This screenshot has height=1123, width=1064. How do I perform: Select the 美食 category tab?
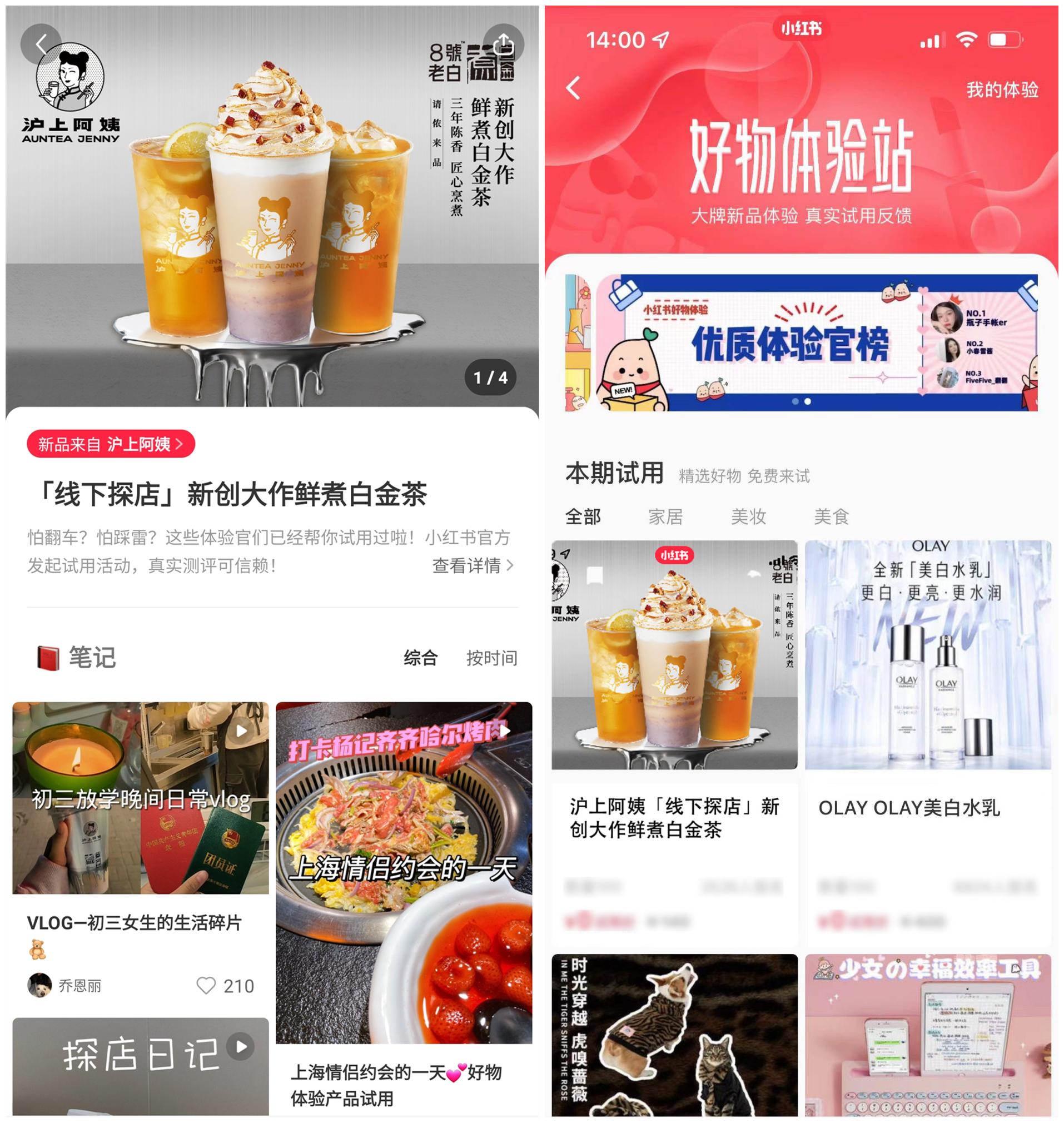(x=832, y=516)
